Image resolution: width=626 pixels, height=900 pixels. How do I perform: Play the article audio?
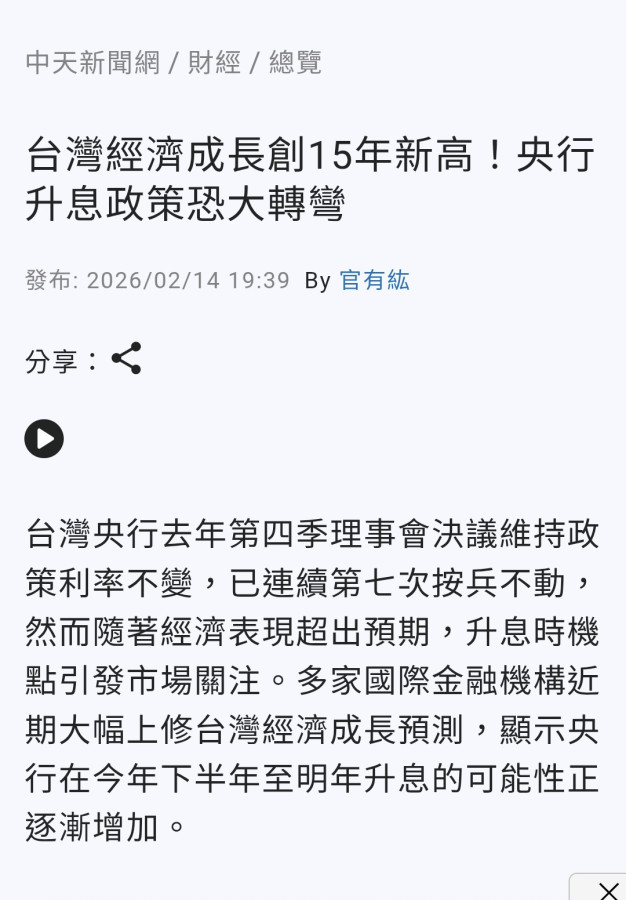coord(44,438)
